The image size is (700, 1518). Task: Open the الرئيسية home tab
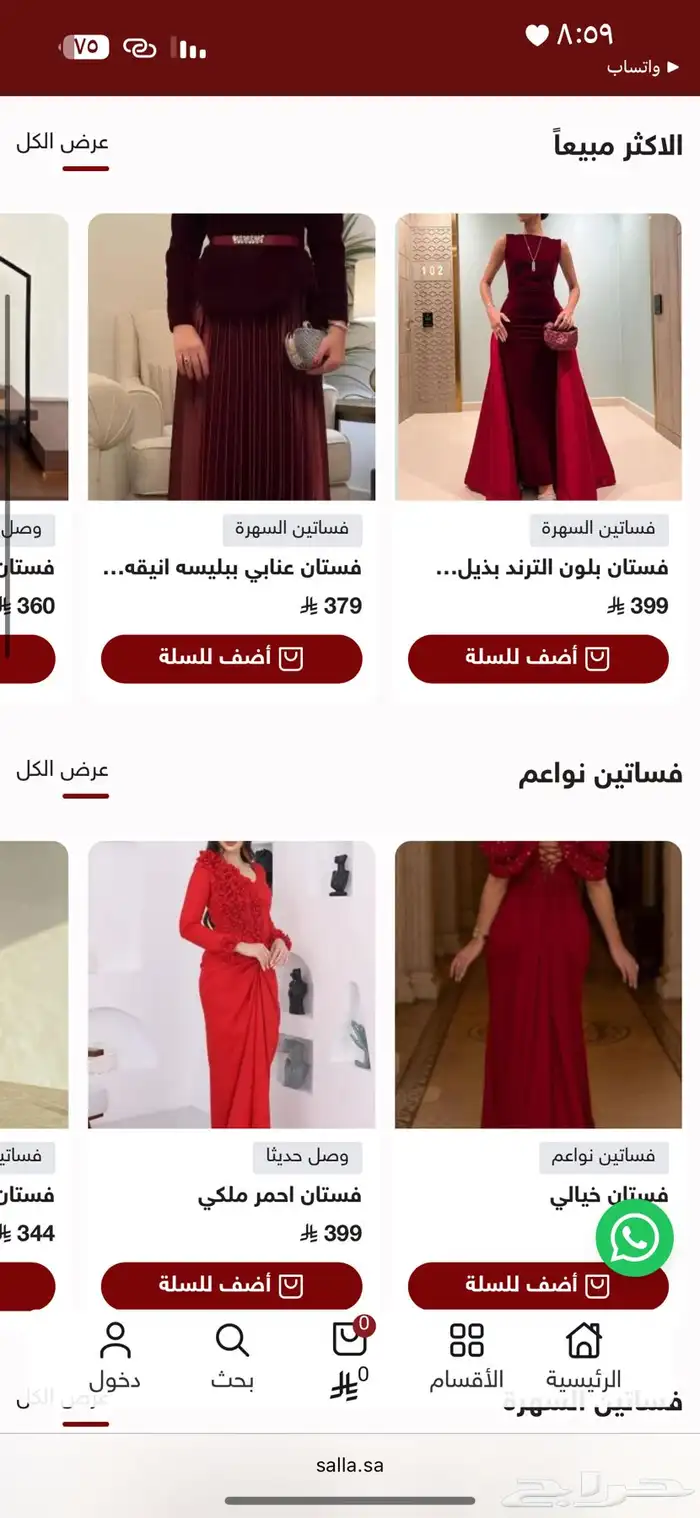tap(583, 1355)
